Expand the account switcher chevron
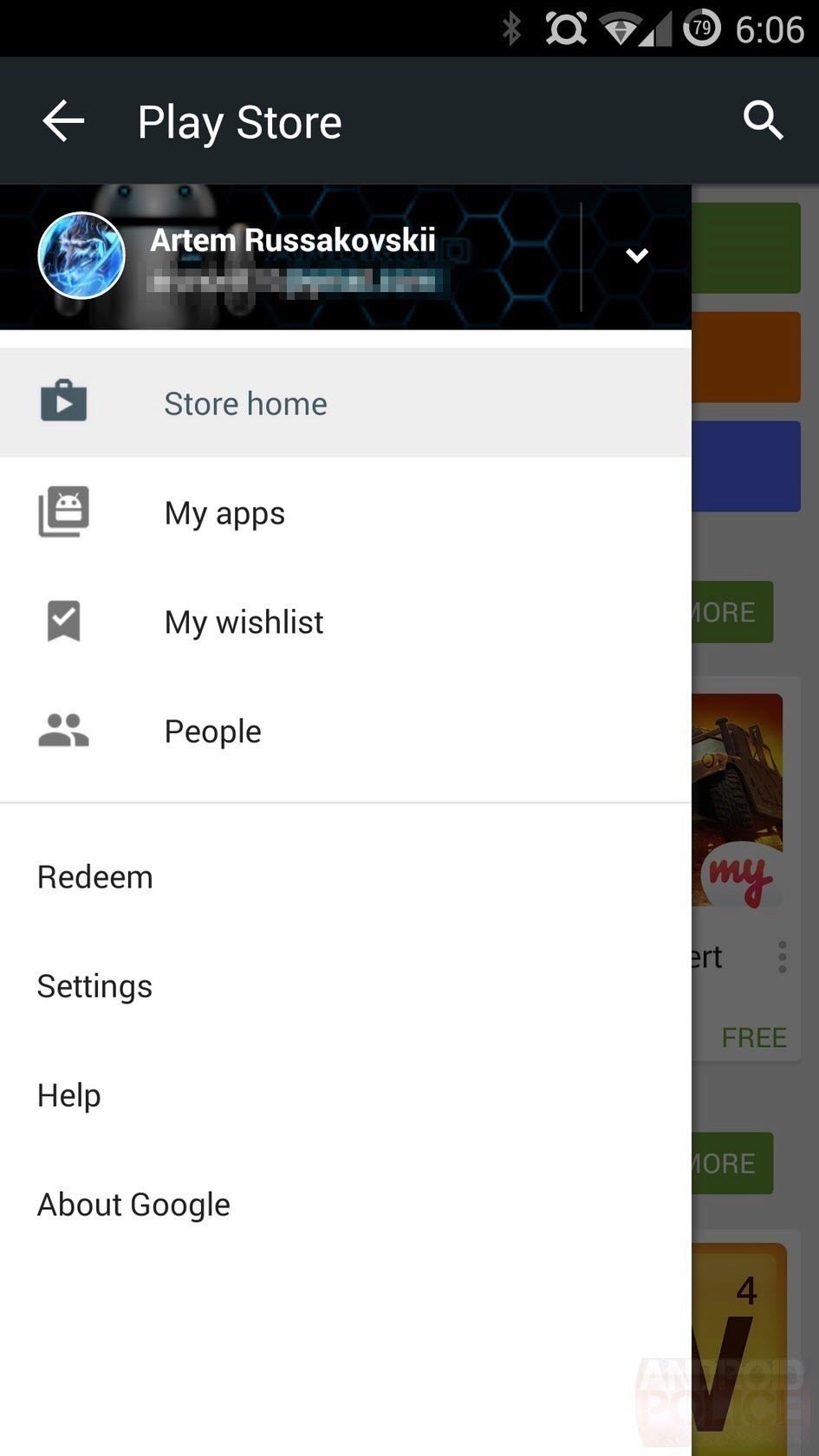This screenshot has height=1456, width=819. (637, 256)
